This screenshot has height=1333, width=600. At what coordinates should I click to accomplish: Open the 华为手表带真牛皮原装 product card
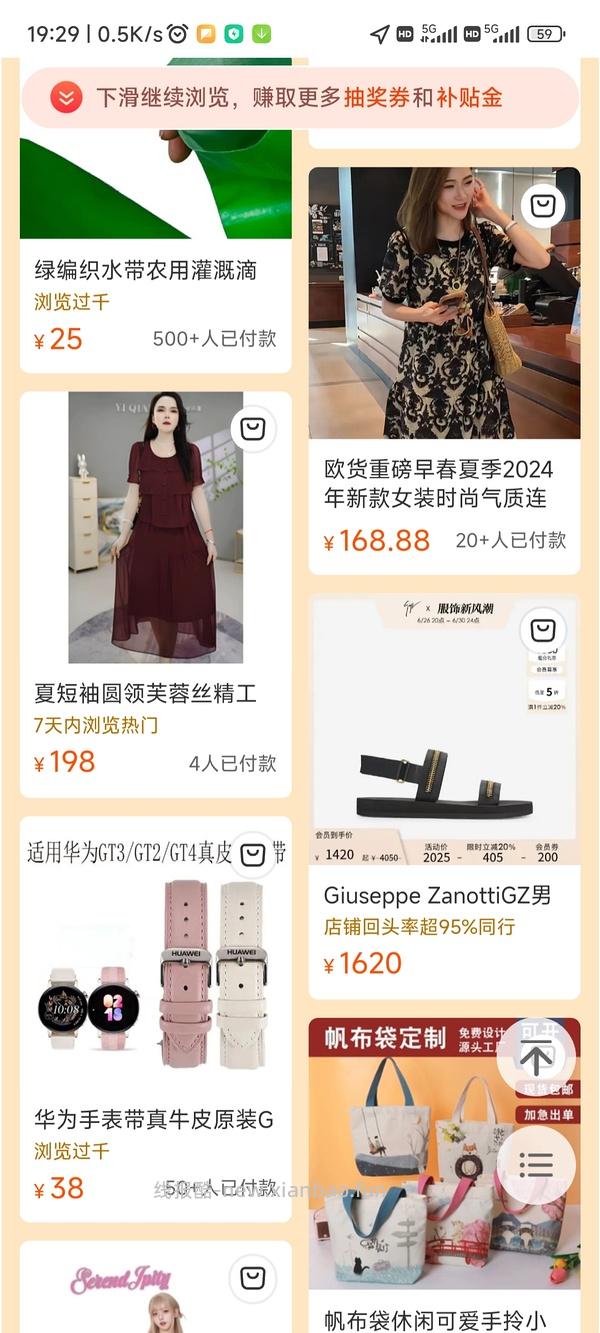(x=156, y=1019)
